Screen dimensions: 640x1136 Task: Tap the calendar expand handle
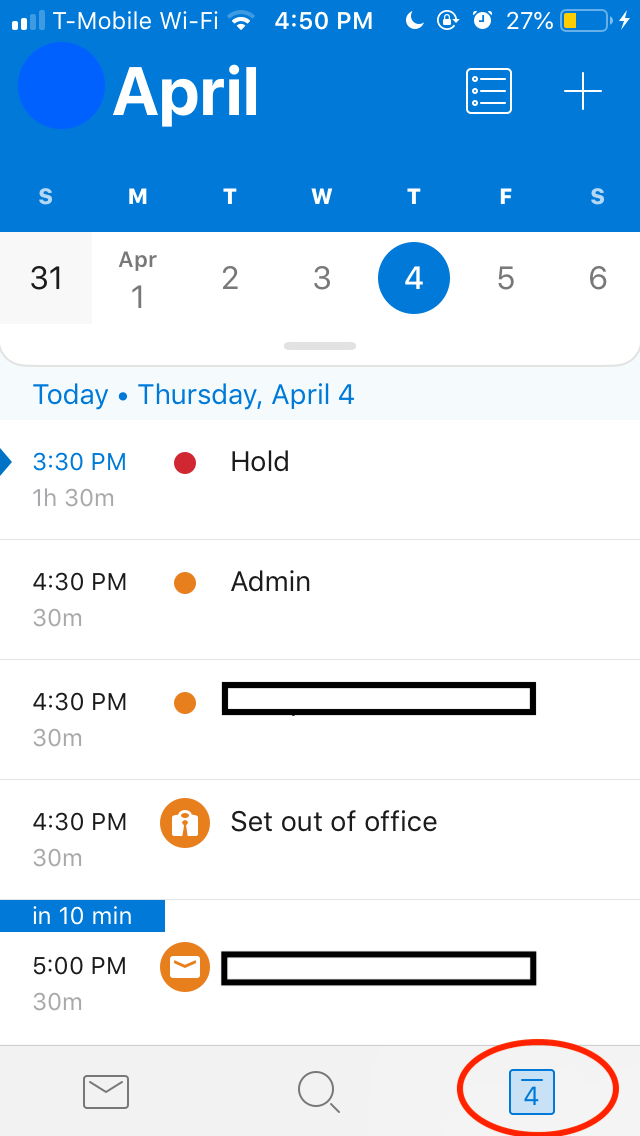[x=320, y=346]
